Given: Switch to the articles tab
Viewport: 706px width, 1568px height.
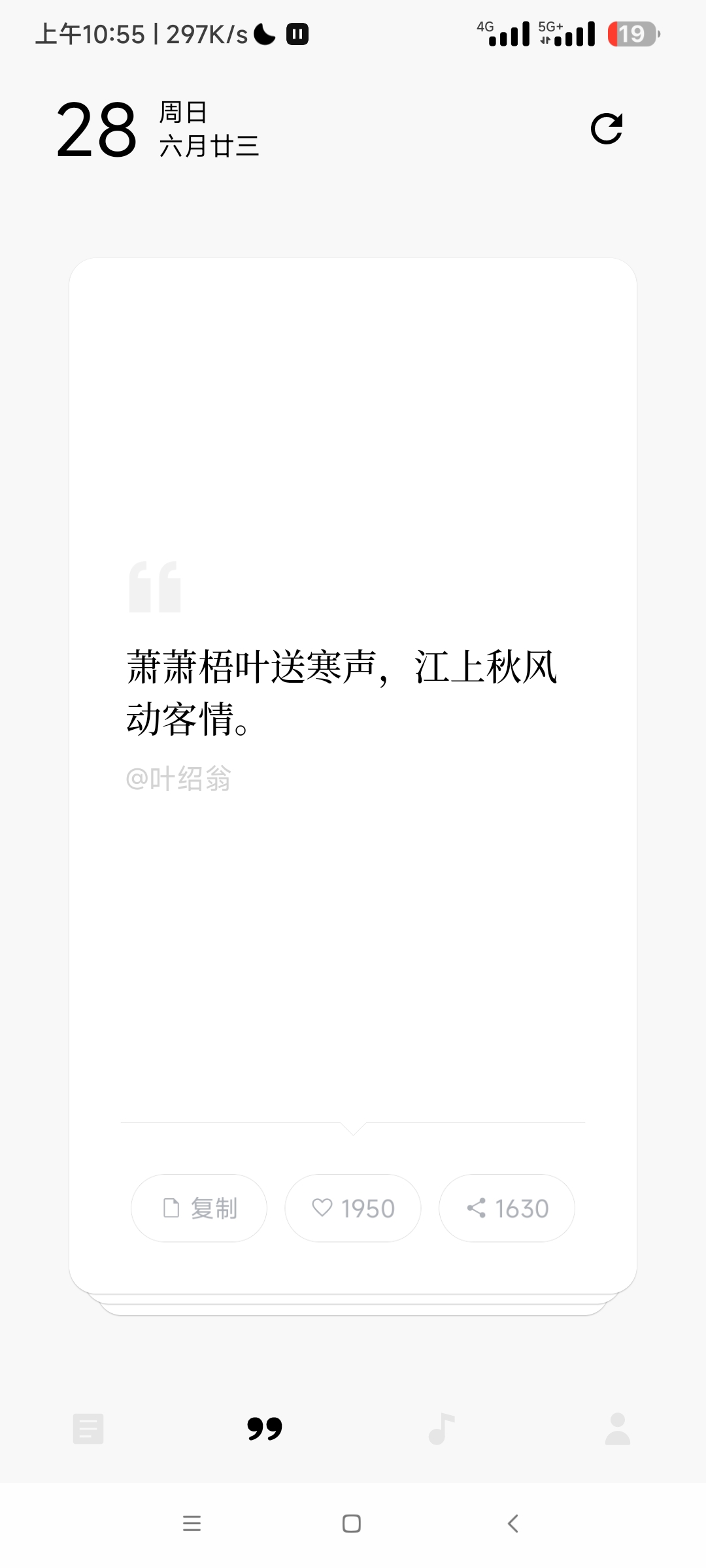Looking at the screenshot, I should (x=88, y=1428).
